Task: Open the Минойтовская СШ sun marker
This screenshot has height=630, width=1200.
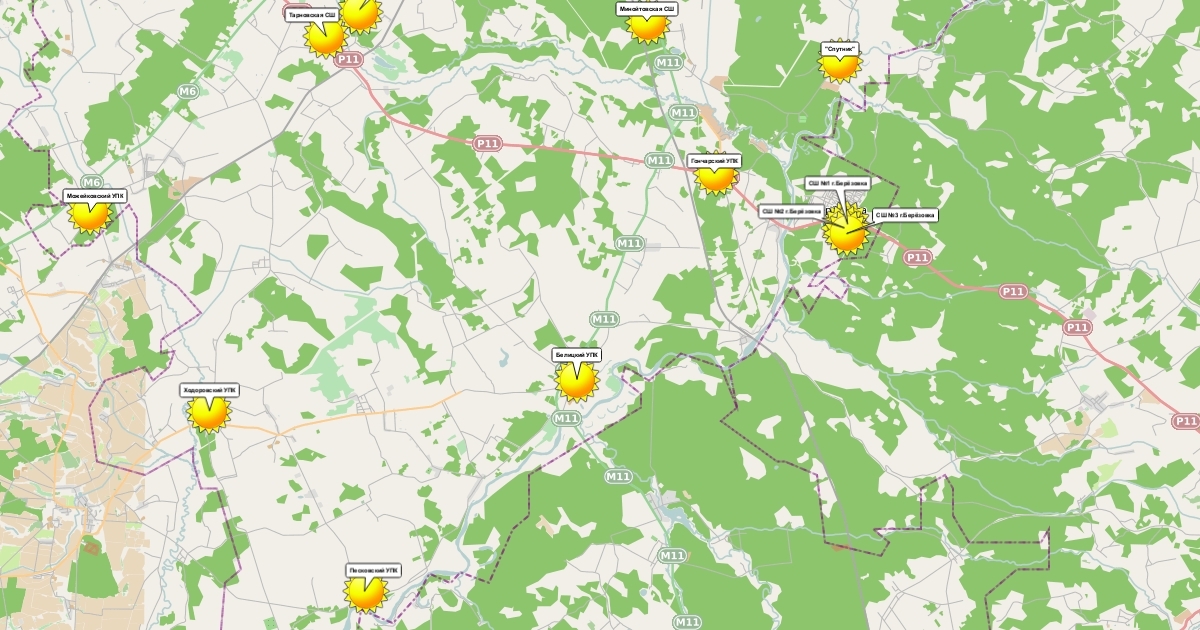Action: (x=647, y=26)
